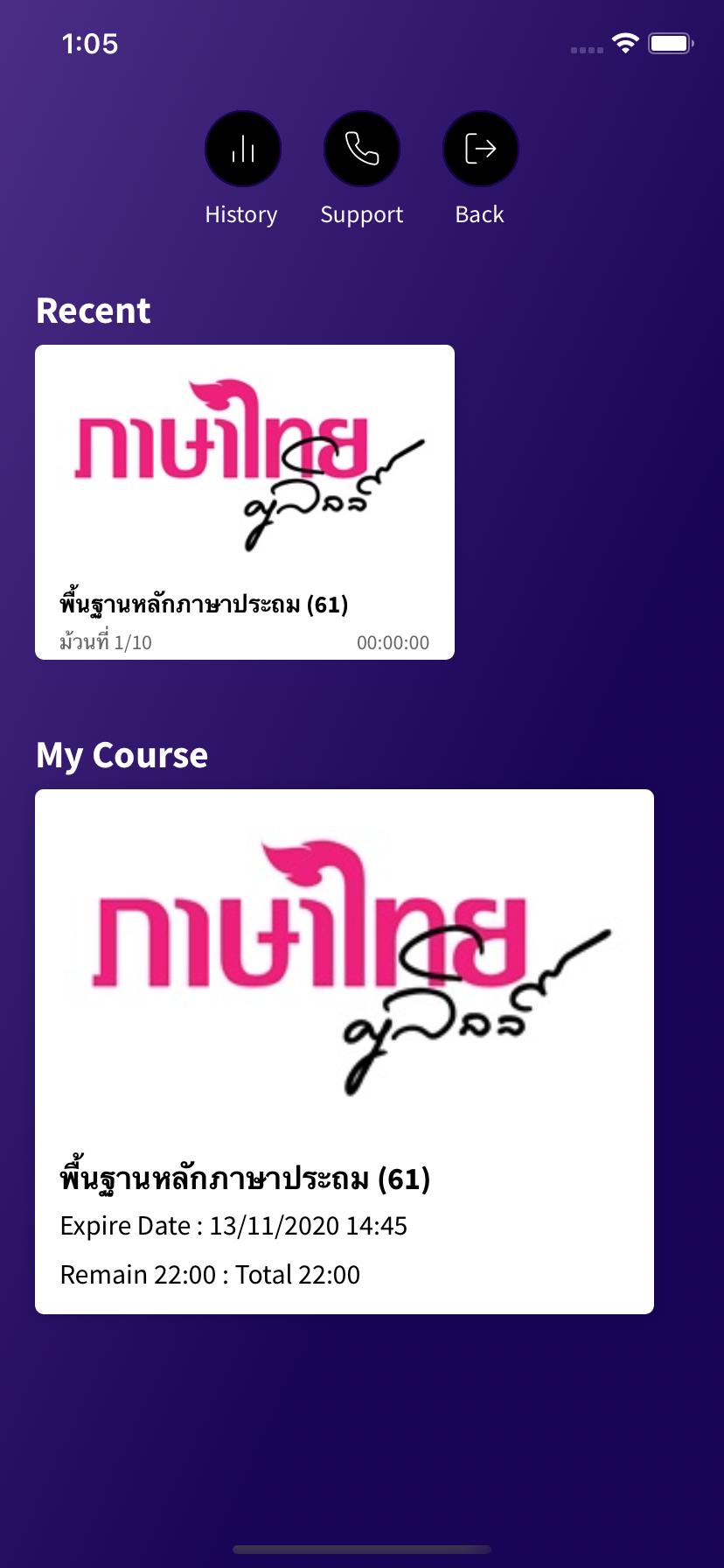The image size is (724, 1568).
Task: Resume the recent course card under Recent
Action: (x=245, y=502)
